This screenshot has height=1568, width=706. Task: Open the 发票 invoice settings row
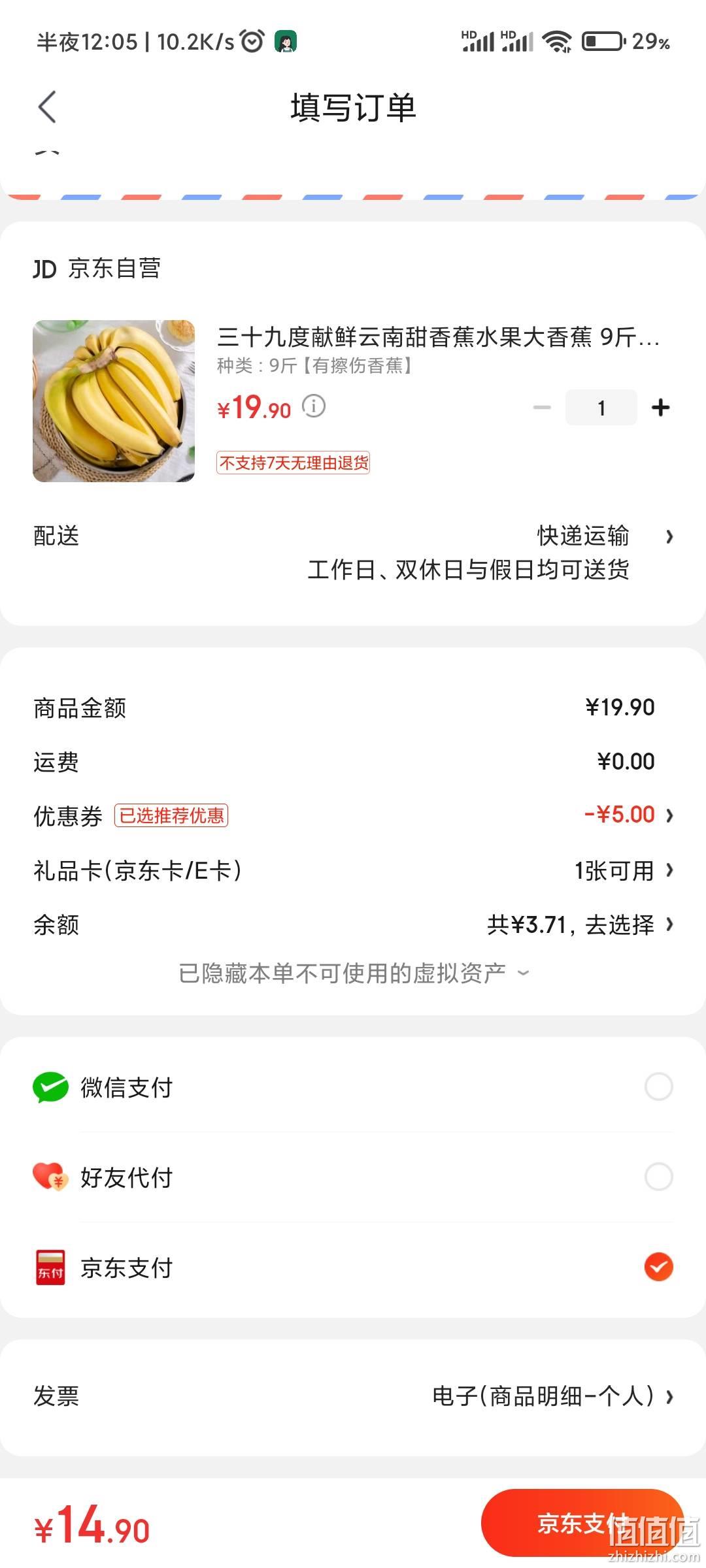click(353, 1397)
